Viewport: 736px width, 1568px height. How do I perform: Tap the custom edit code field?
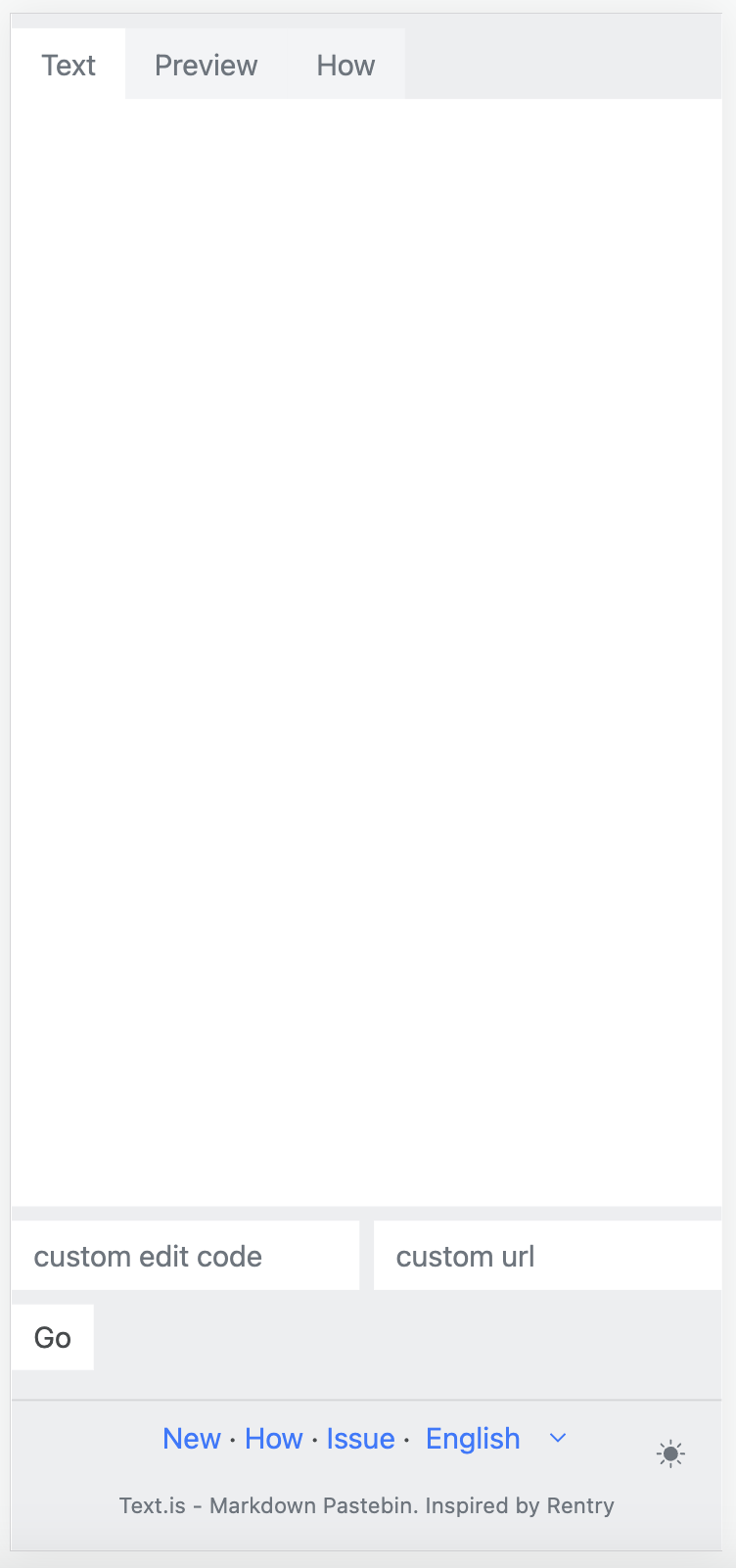tap(185, 1256)
